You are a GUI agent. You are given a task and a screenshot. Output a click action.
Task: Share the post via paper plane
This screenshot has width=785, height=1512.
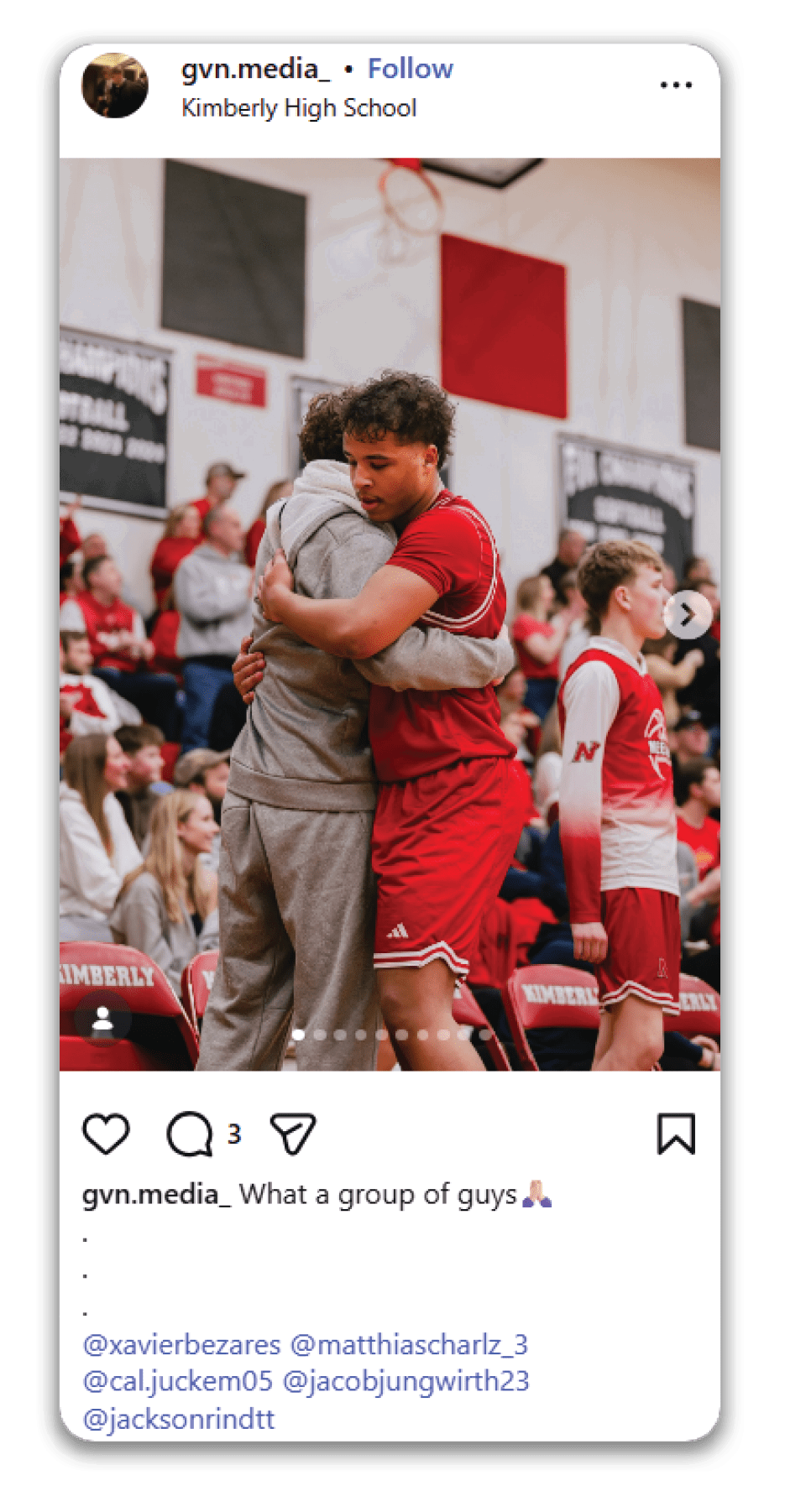coord(292,1134)
